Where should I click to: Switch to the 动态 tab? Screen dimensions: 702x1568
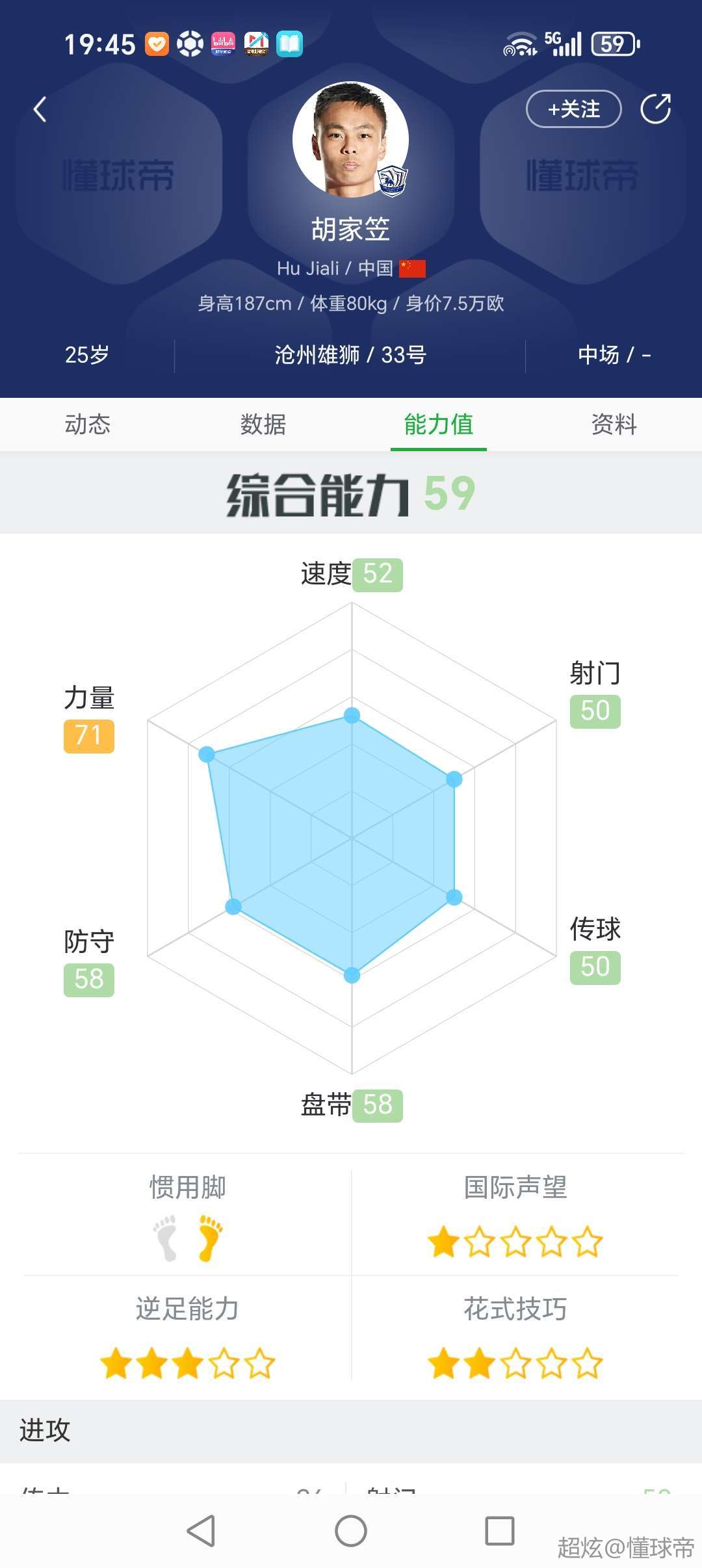pos(88,425)
